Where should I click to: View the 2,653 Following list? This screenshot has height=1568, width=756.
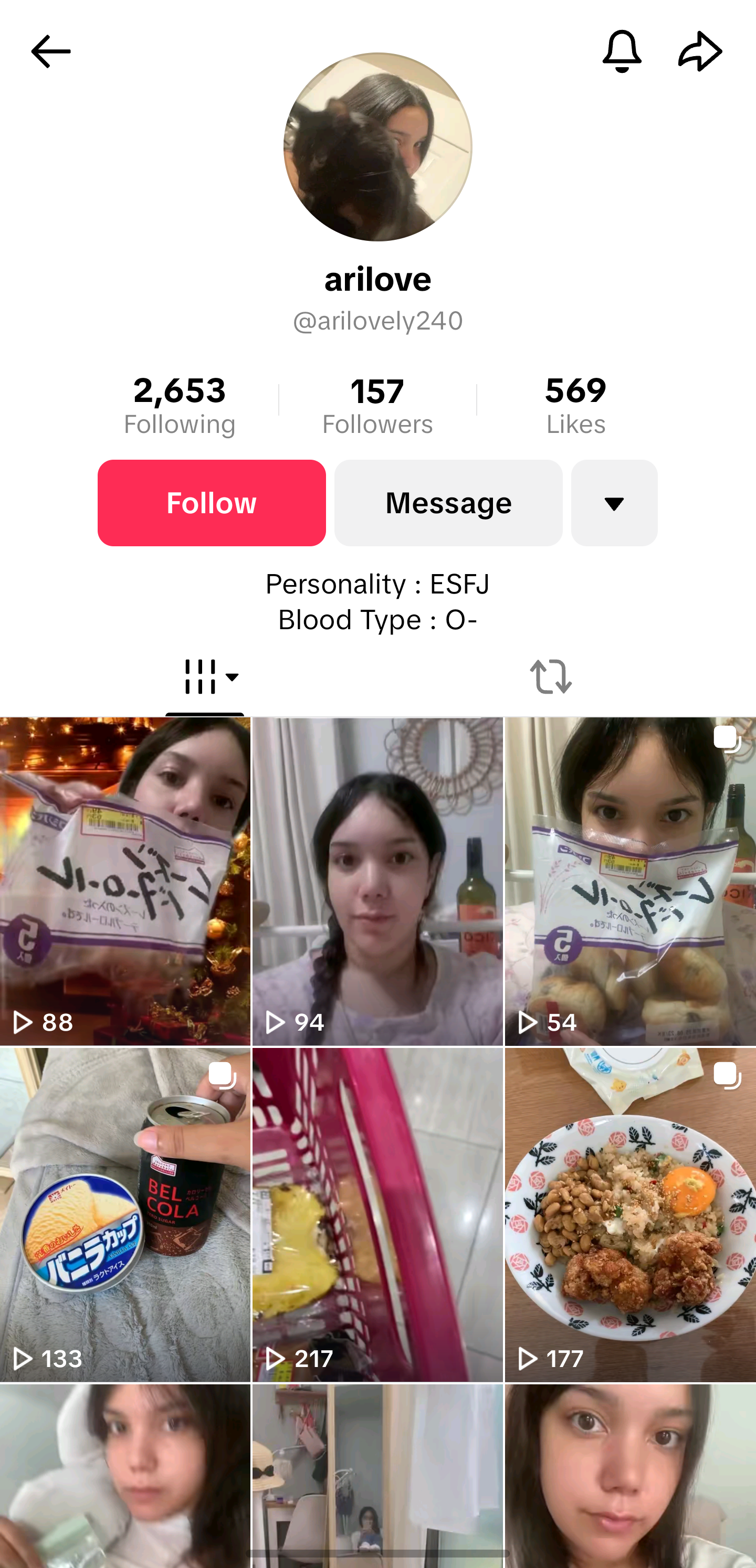click(x=179, y=406)
